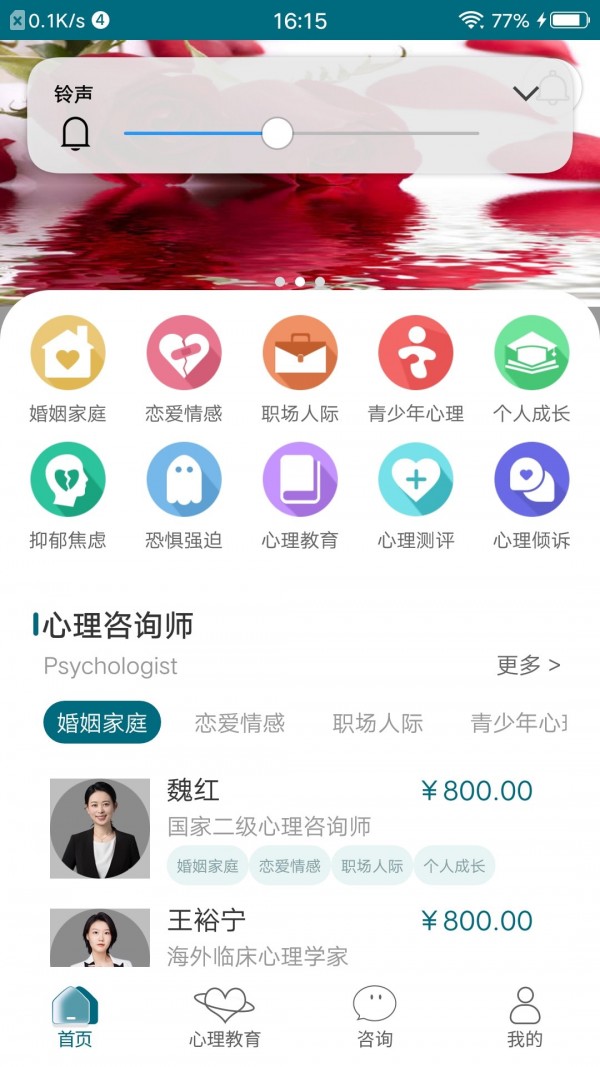Image resolution: width=600 pixels, height=1067 pixels.
Task: View more psychologists via 更多
Action: pyautogui.click(x=528, y=665)
